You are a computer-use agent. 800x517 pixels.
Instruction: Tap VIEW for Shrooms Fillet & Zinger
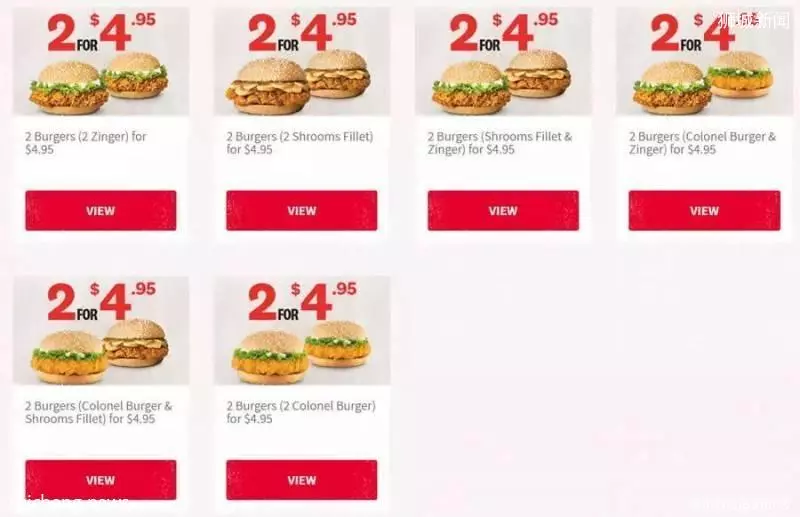[x=503, y=211]
